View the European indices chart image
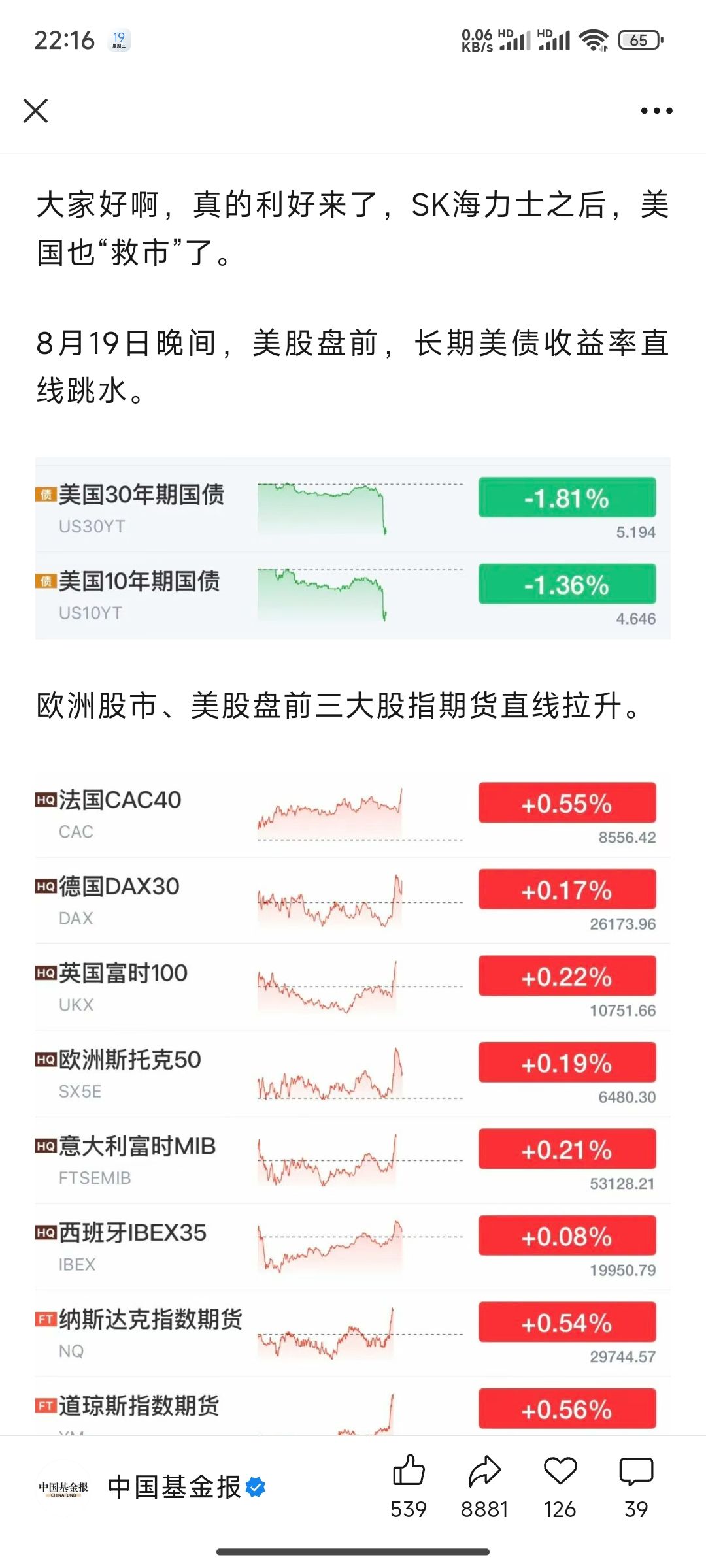This screenshot has width=706, height=1568. 353,1103
